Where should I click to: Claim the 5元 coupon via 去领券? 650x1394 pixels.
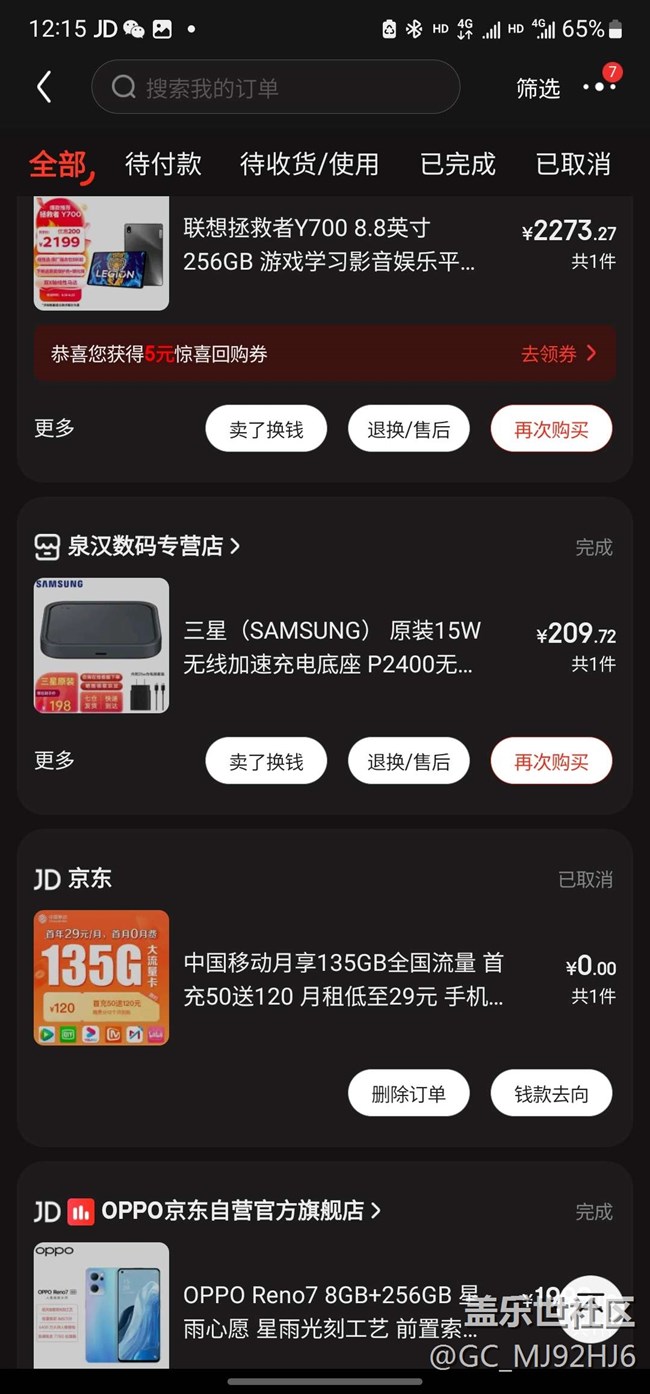[x=558, y=354]
